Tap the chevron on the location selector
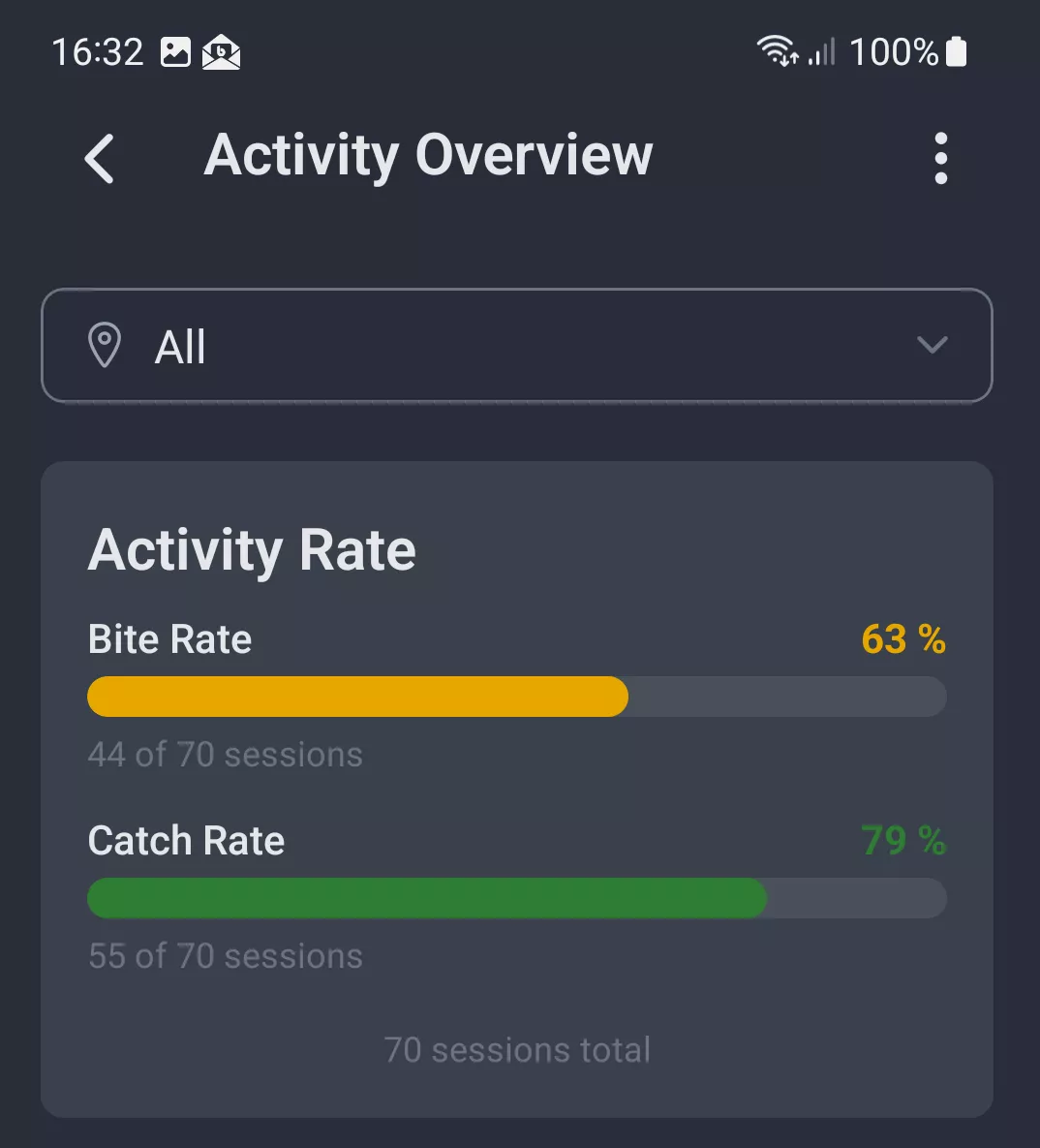1040x1148 pixels. pyautogui.click(x=933, y=345)
